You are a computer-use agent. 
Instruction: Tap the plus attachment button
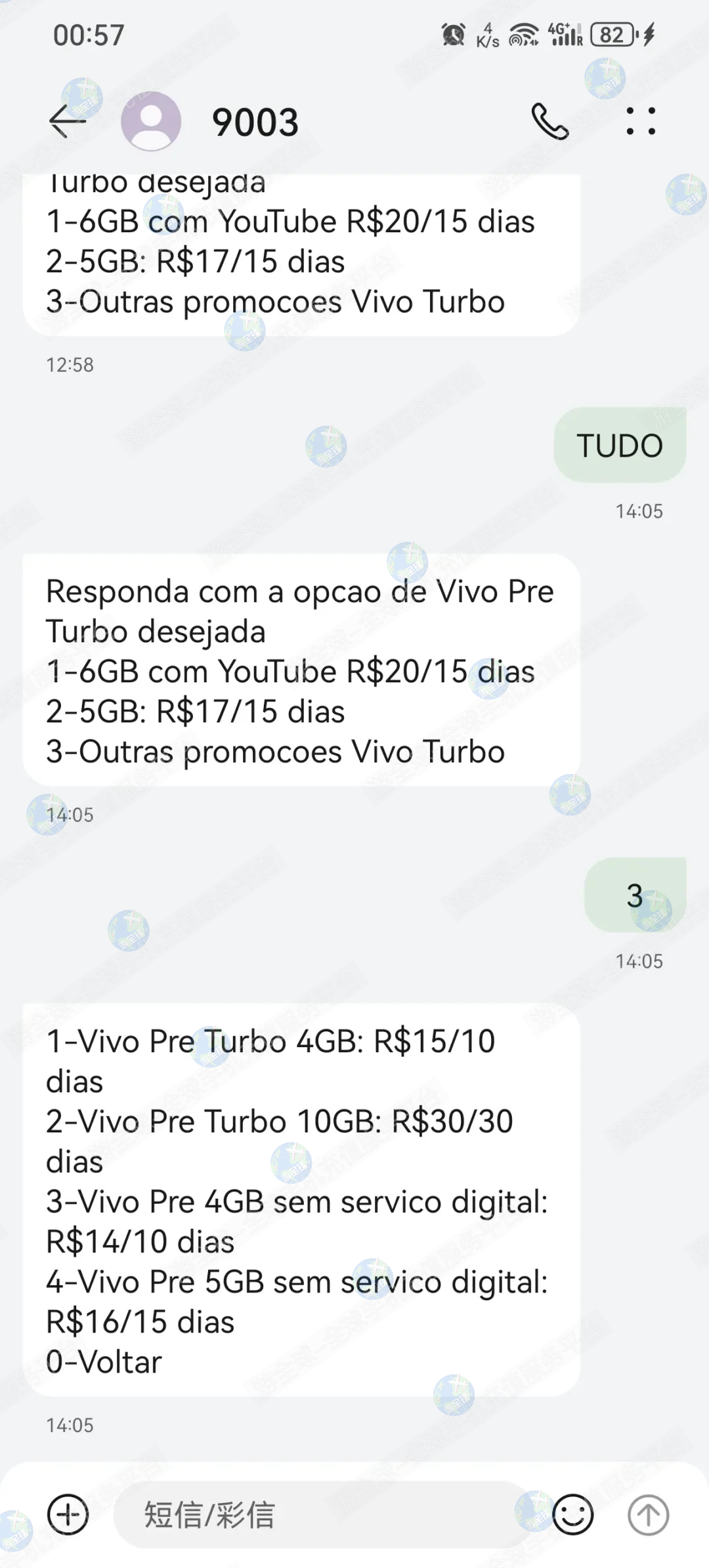click(68, 1514)
